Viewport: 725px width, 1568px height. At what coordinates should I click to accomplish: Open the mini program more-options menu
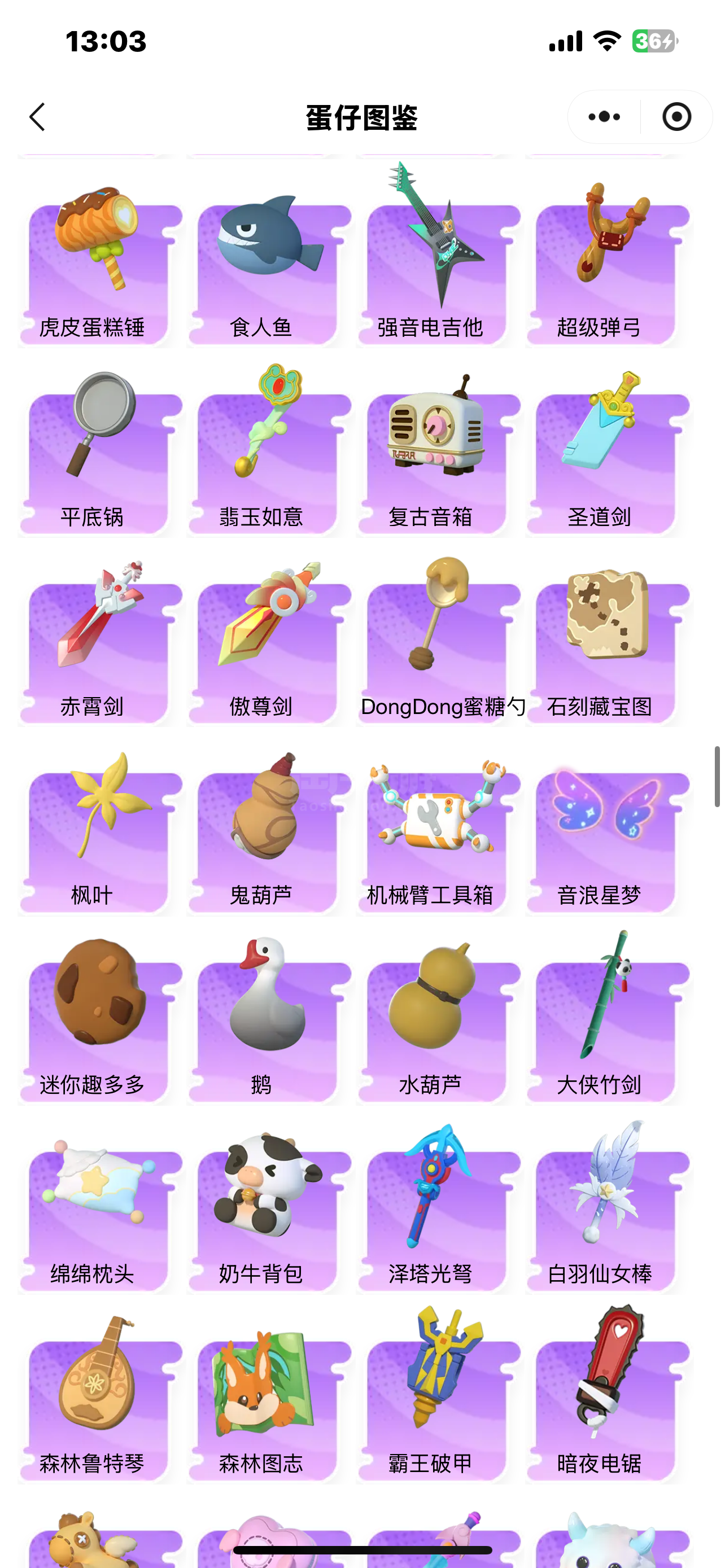pos(604,117)
